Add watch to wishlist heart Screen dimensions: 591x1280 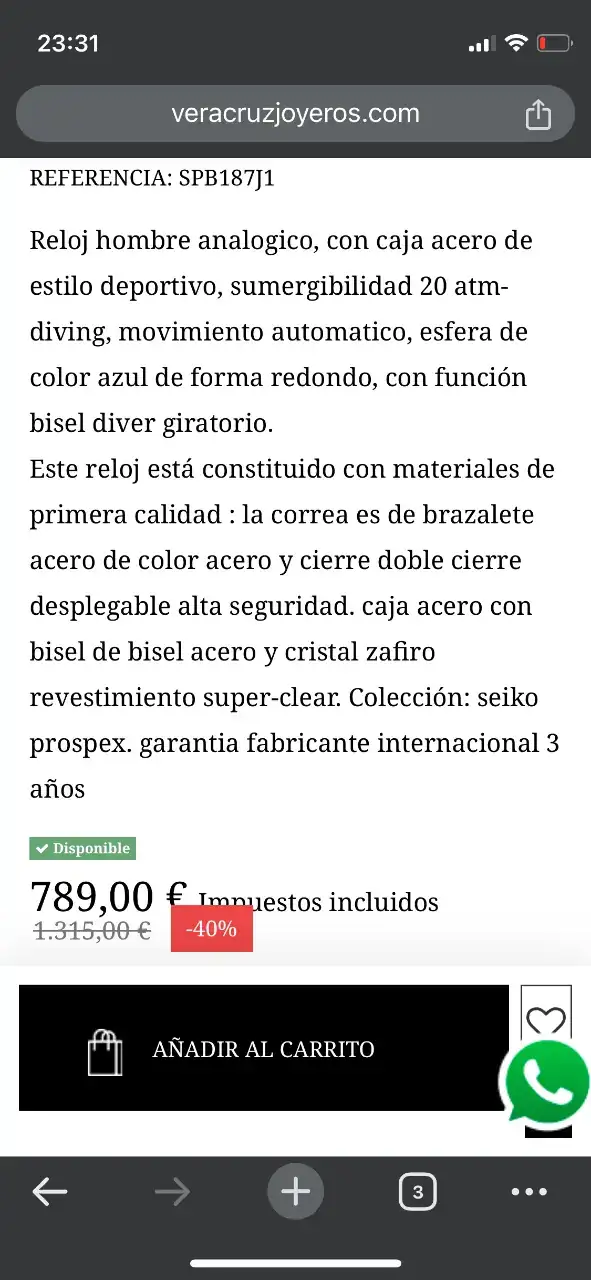click(546, 1021)
